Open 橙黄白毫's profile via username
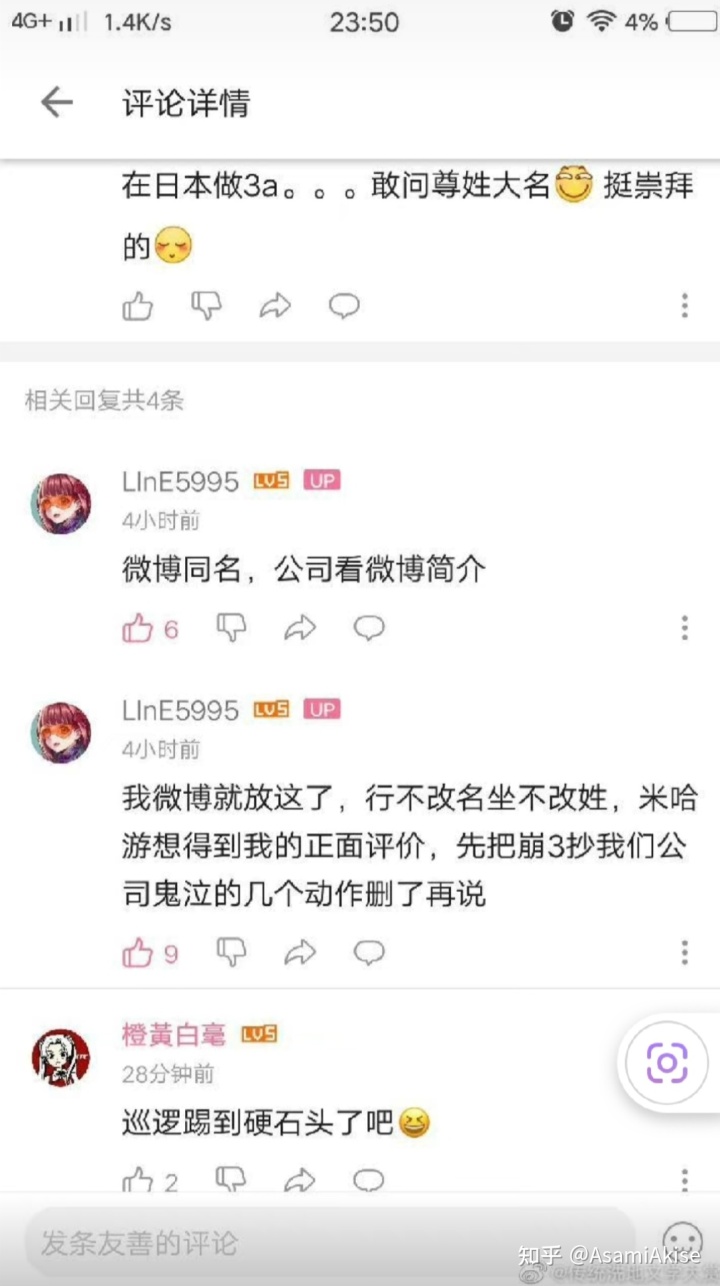720x1286 pixels. coord(173,1034)
